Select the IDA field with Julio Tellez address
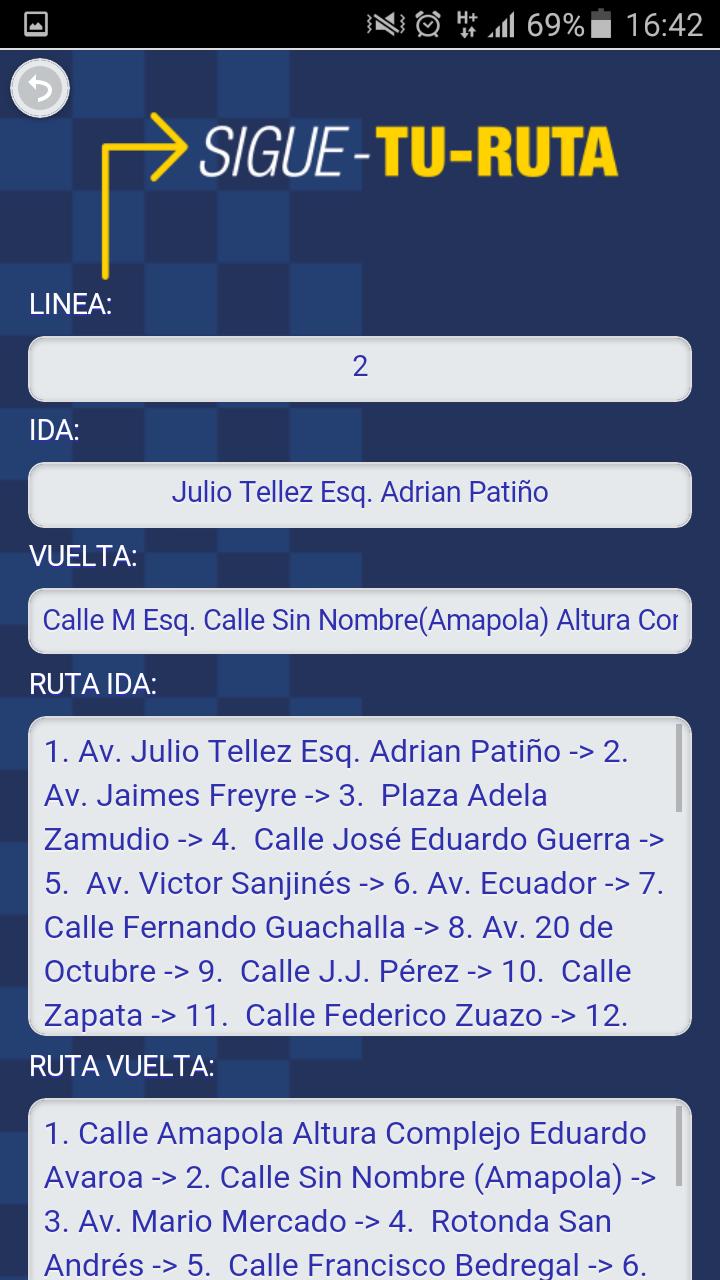Viewport: 720px width, 1280px height. click(x=360, y=492)
